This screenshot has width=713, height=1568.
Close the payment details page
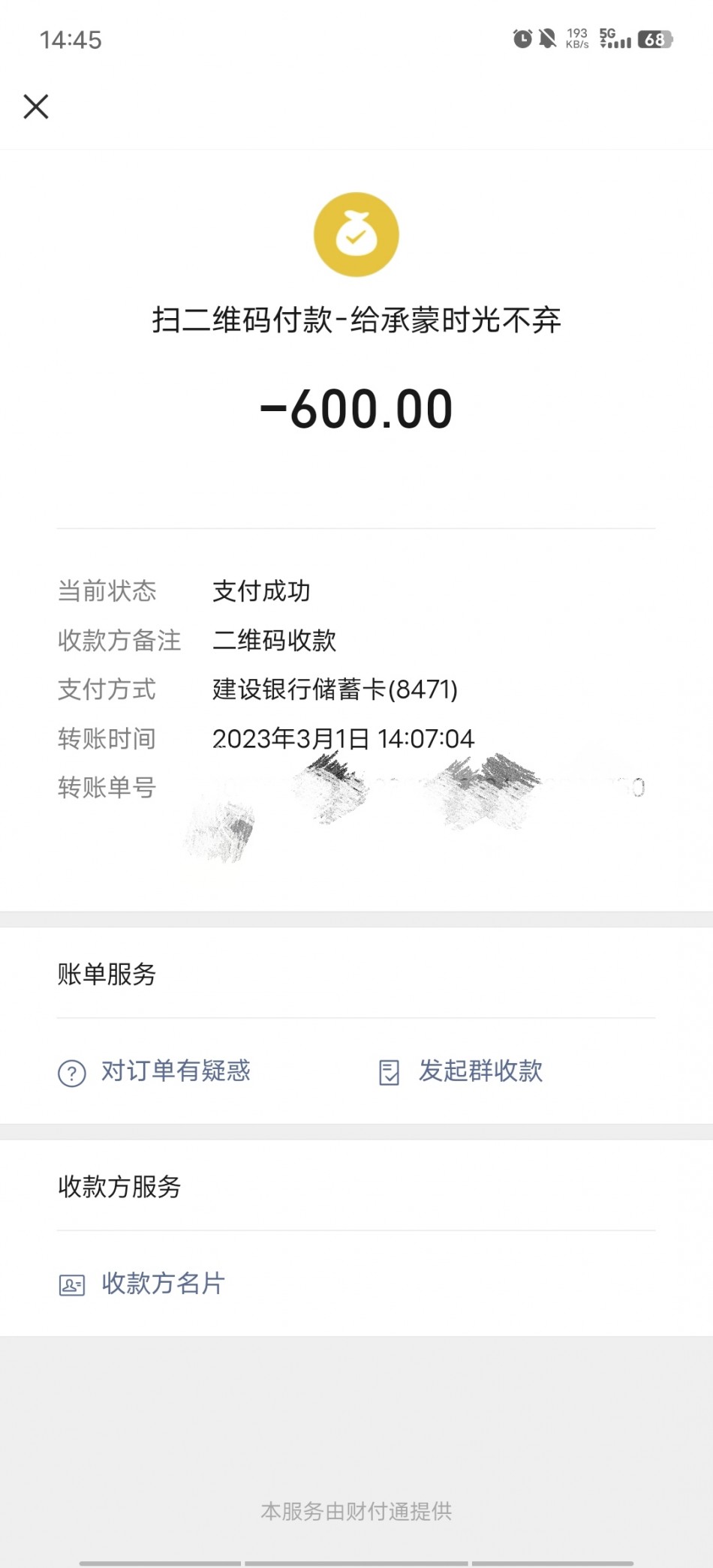pyautogui.click(x=36, y=107)
